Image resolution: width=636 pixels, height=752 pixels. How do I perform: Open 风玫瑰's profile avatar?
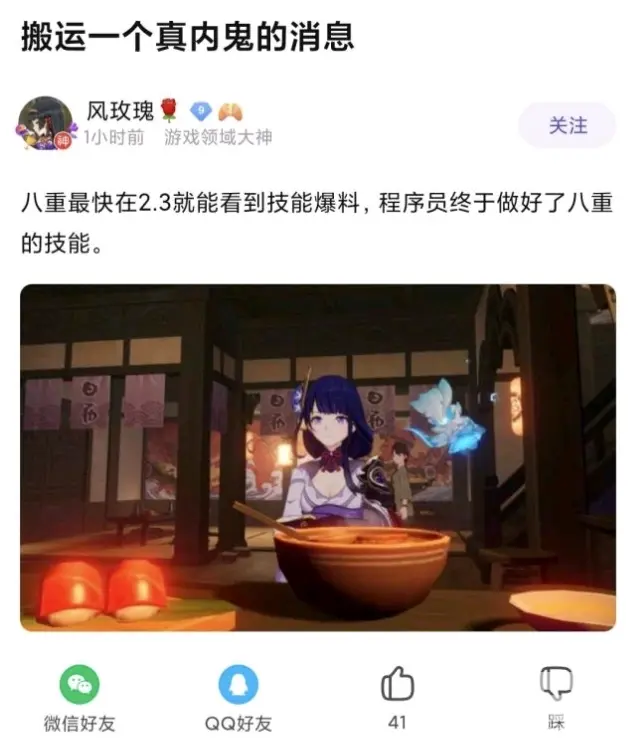[x=45, y=124]
